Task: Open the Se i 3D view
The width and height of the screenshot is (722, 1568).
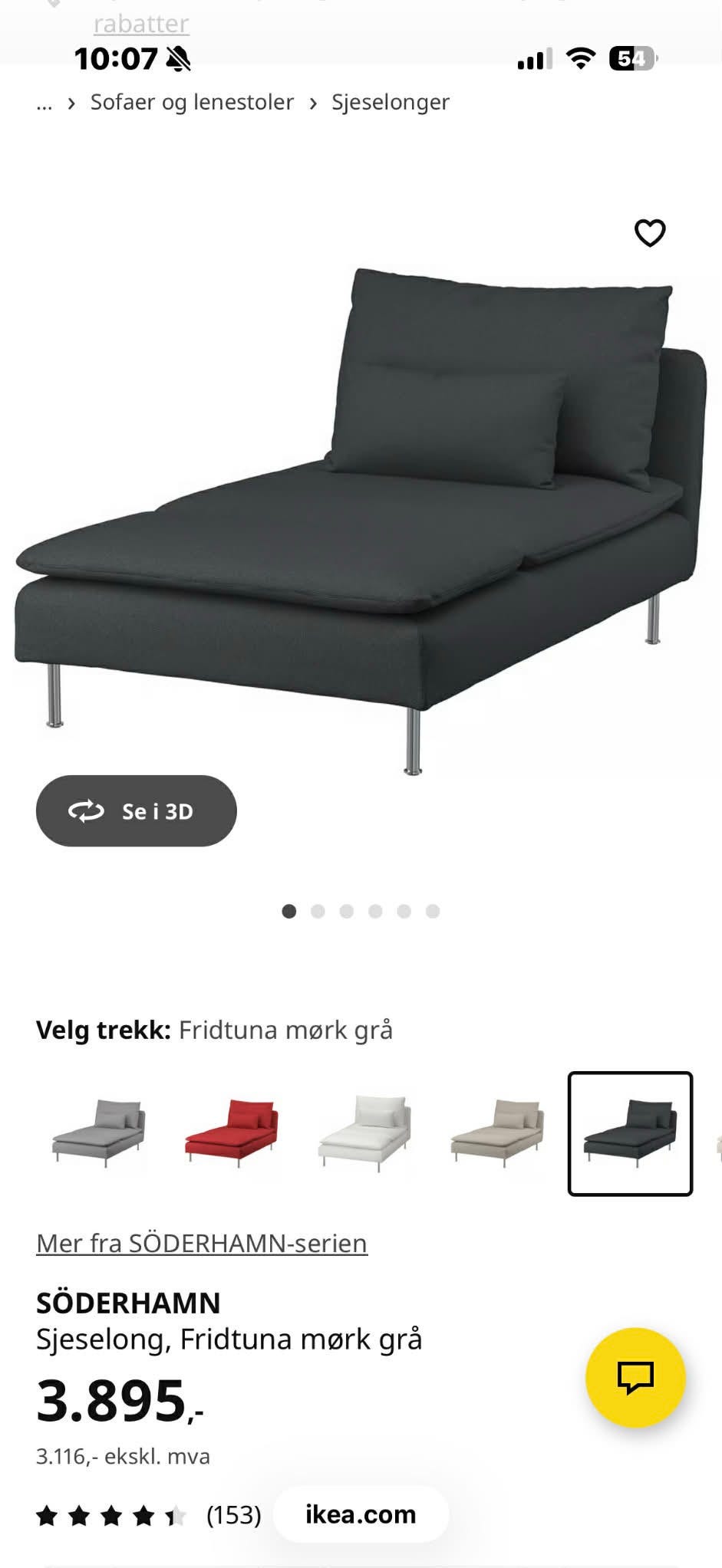Action: point(136,810)
